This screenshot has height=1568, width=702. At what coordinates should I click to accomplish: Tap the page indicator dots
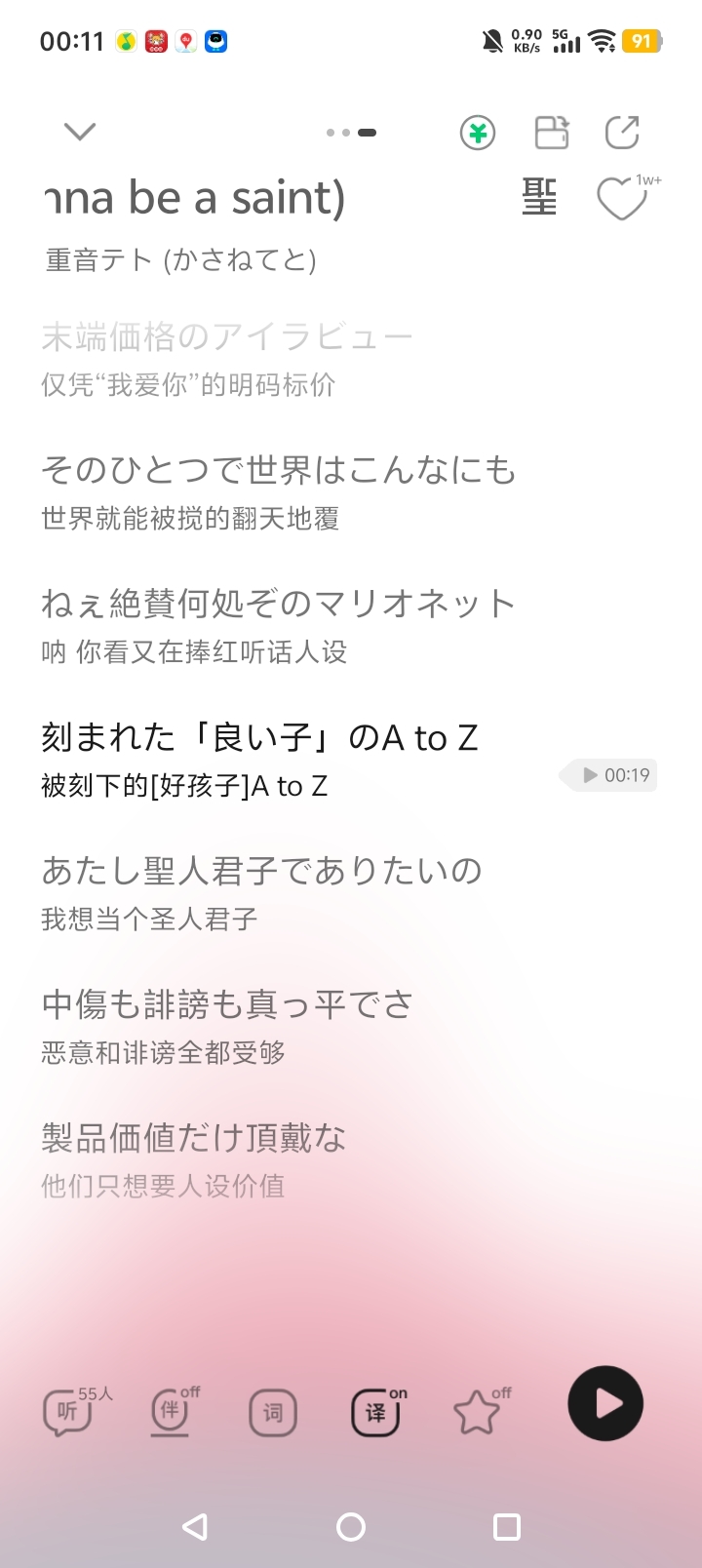351,133
